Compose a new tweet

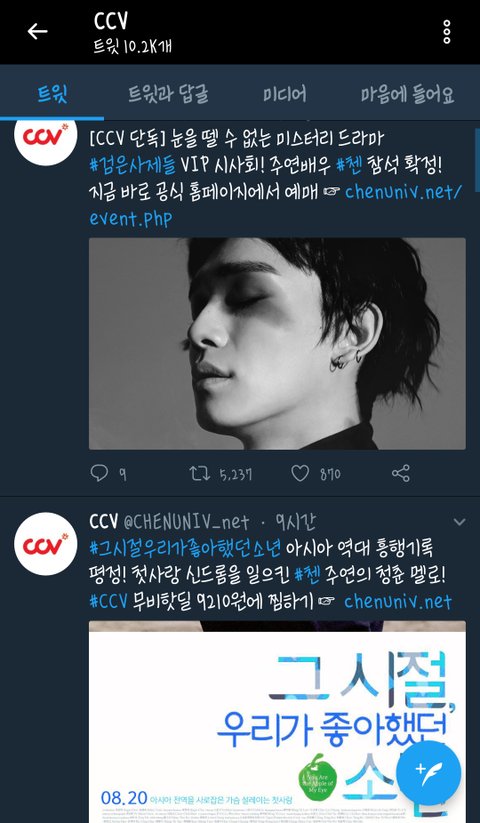429,773
